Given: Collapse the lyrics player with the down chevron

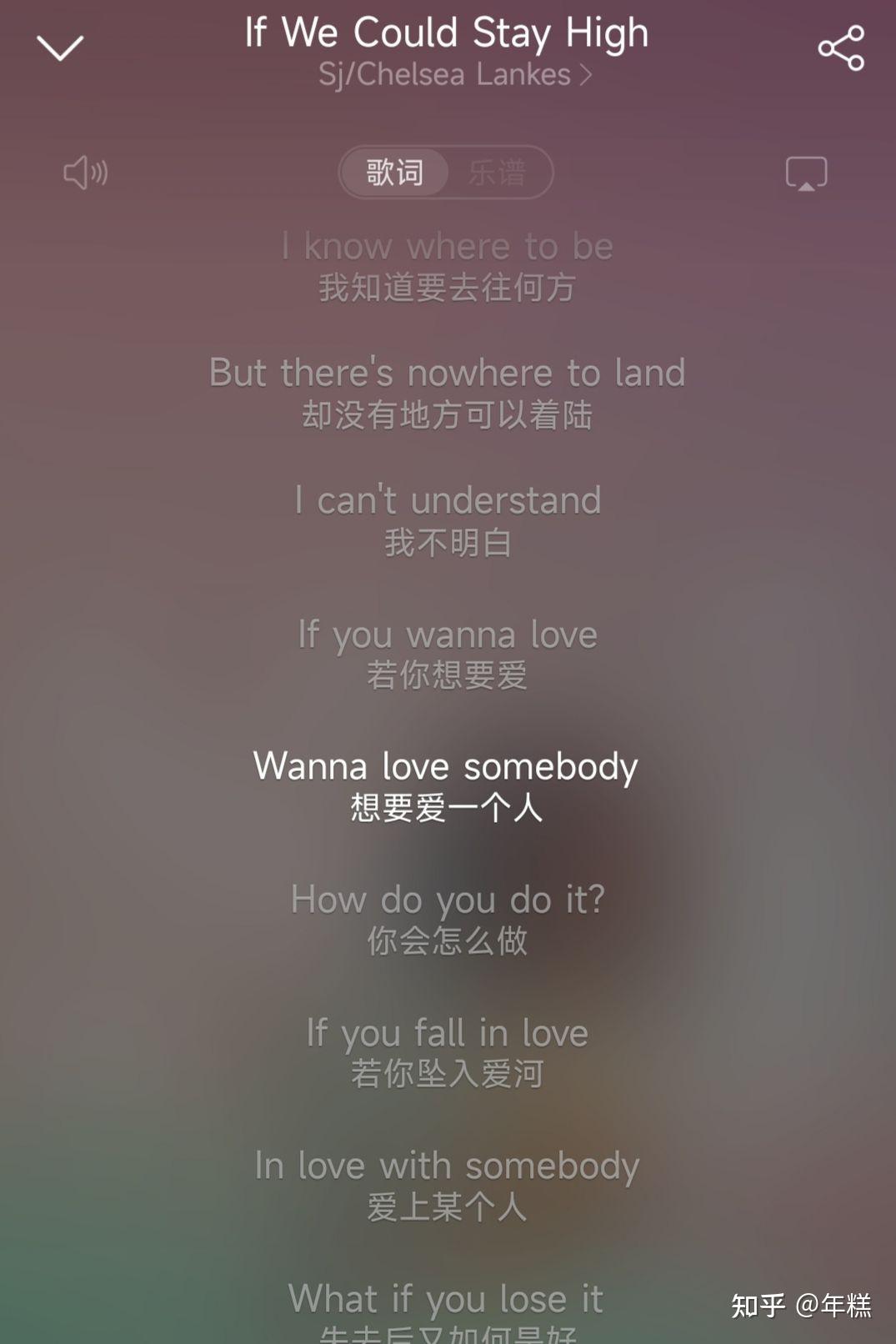Looking at the screenshot, I should [x=60, y=48].
